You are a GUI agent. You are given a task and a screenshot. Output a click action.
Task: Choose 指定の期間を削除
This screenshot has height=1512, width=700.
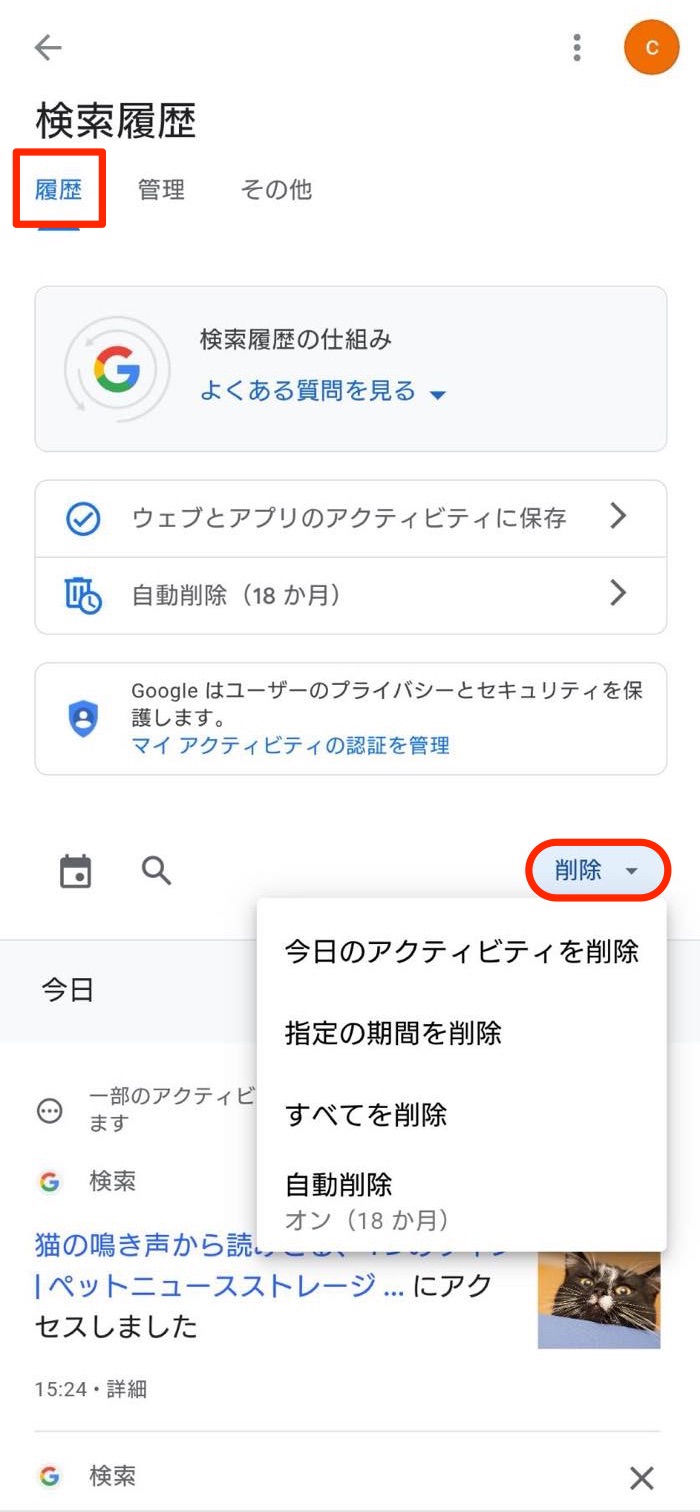[x=461, y=1033]
